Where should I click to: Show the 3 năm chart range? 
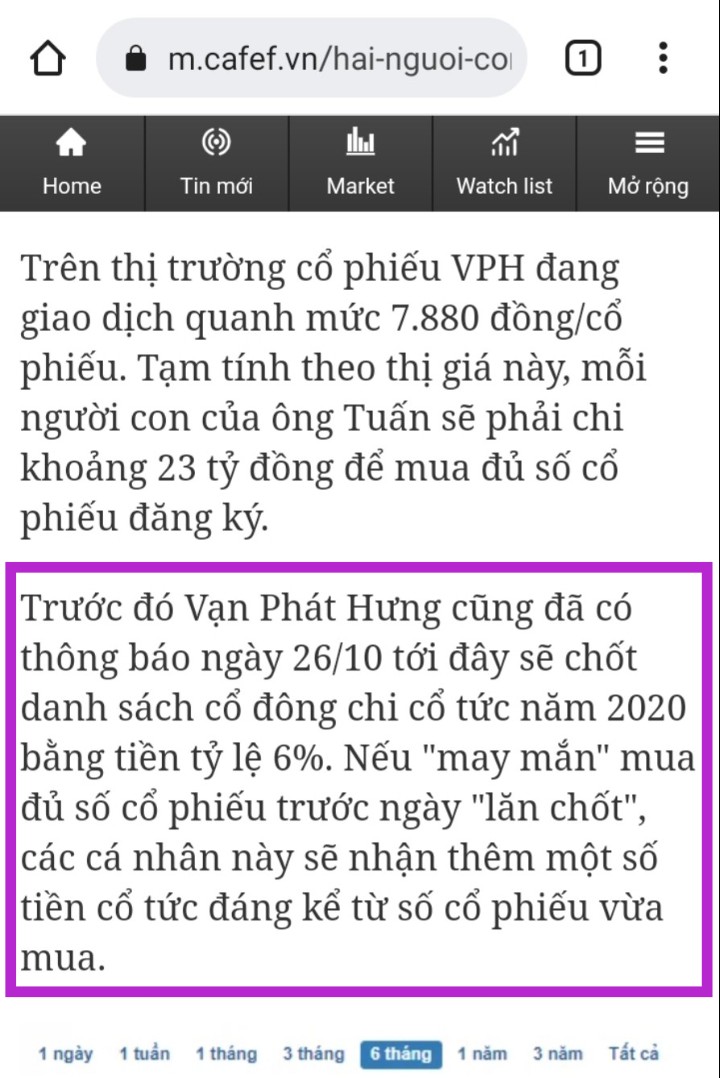click(x=557, y=1054)
